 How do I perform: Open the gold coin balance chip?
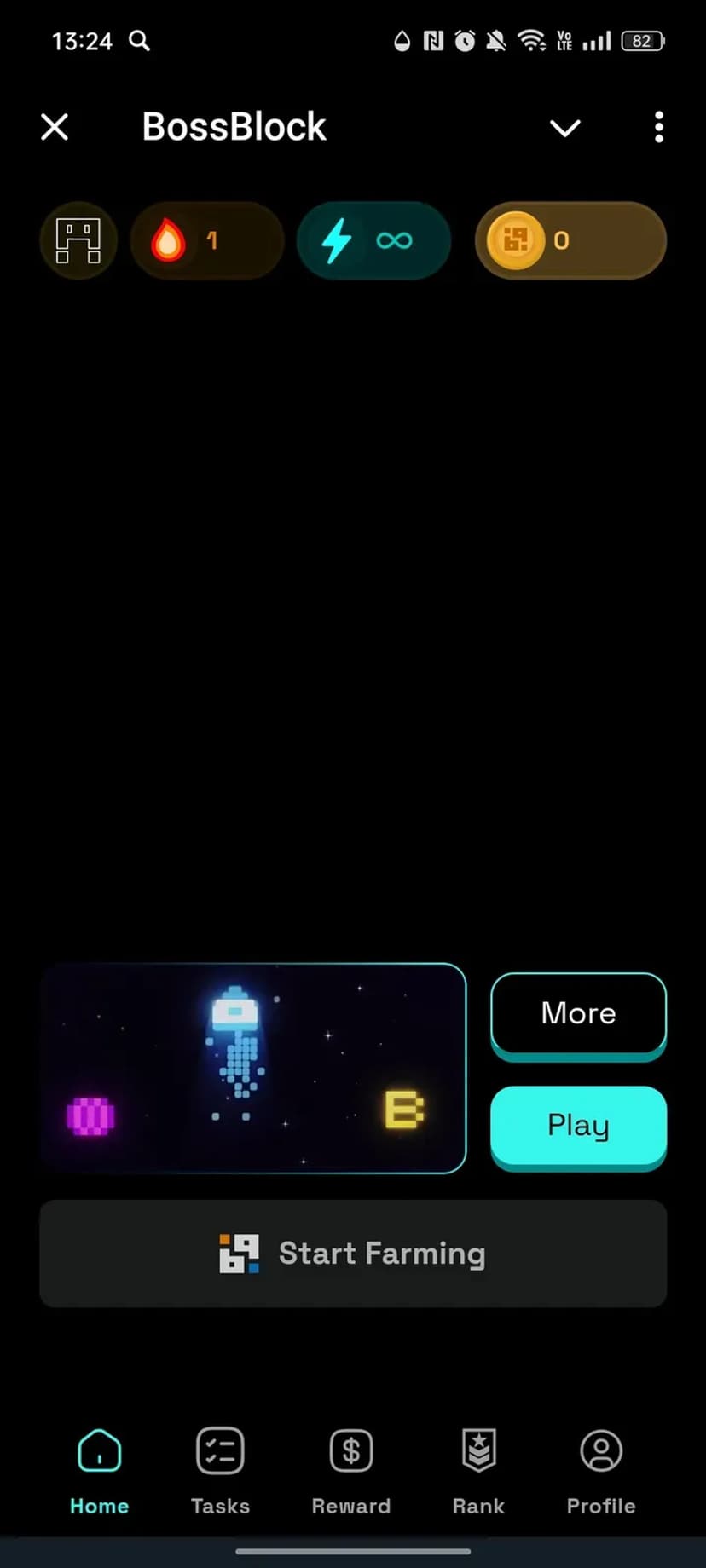[570, 241]
